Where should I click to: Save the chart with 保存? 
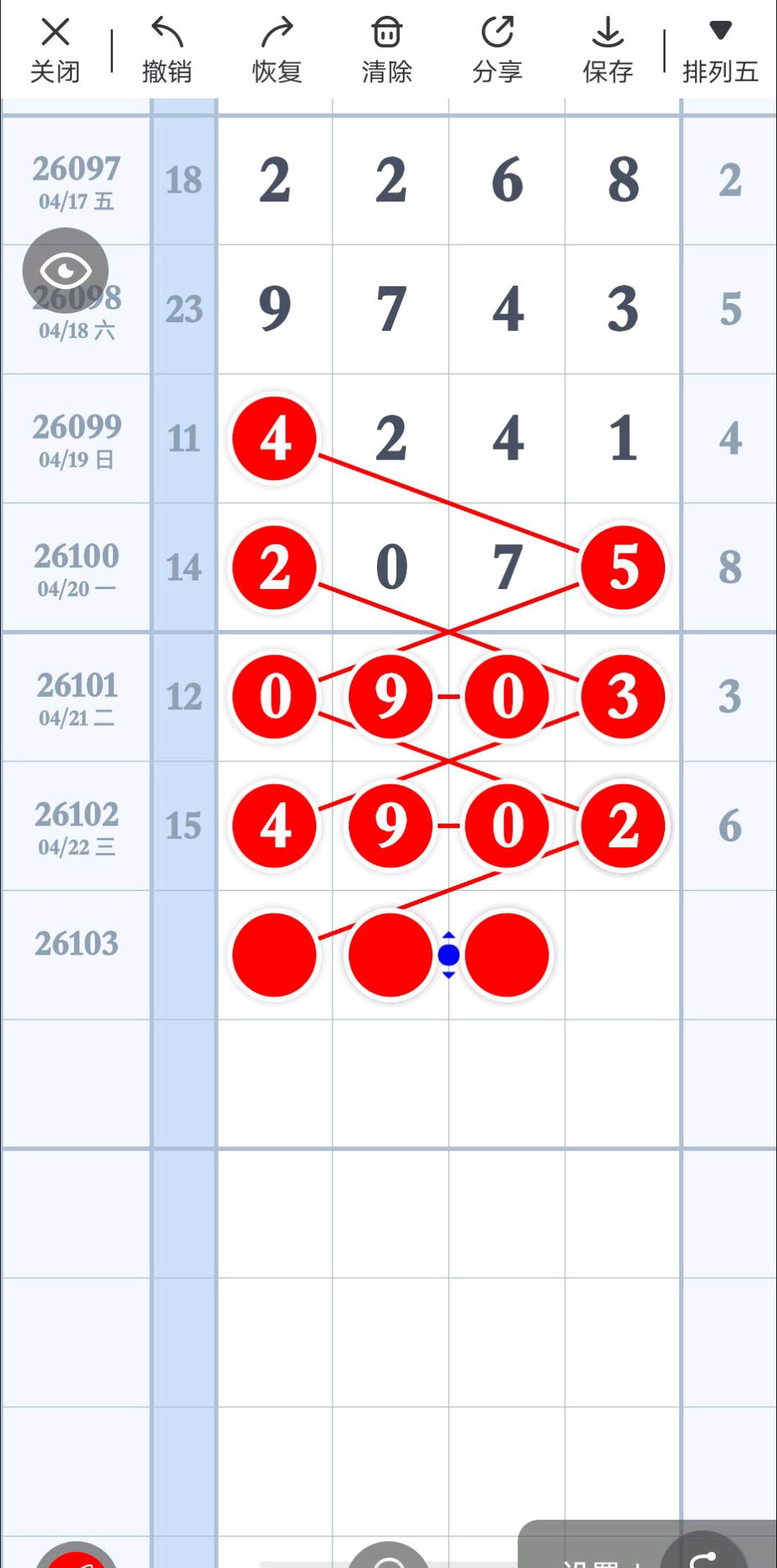(x=608, y=50)
